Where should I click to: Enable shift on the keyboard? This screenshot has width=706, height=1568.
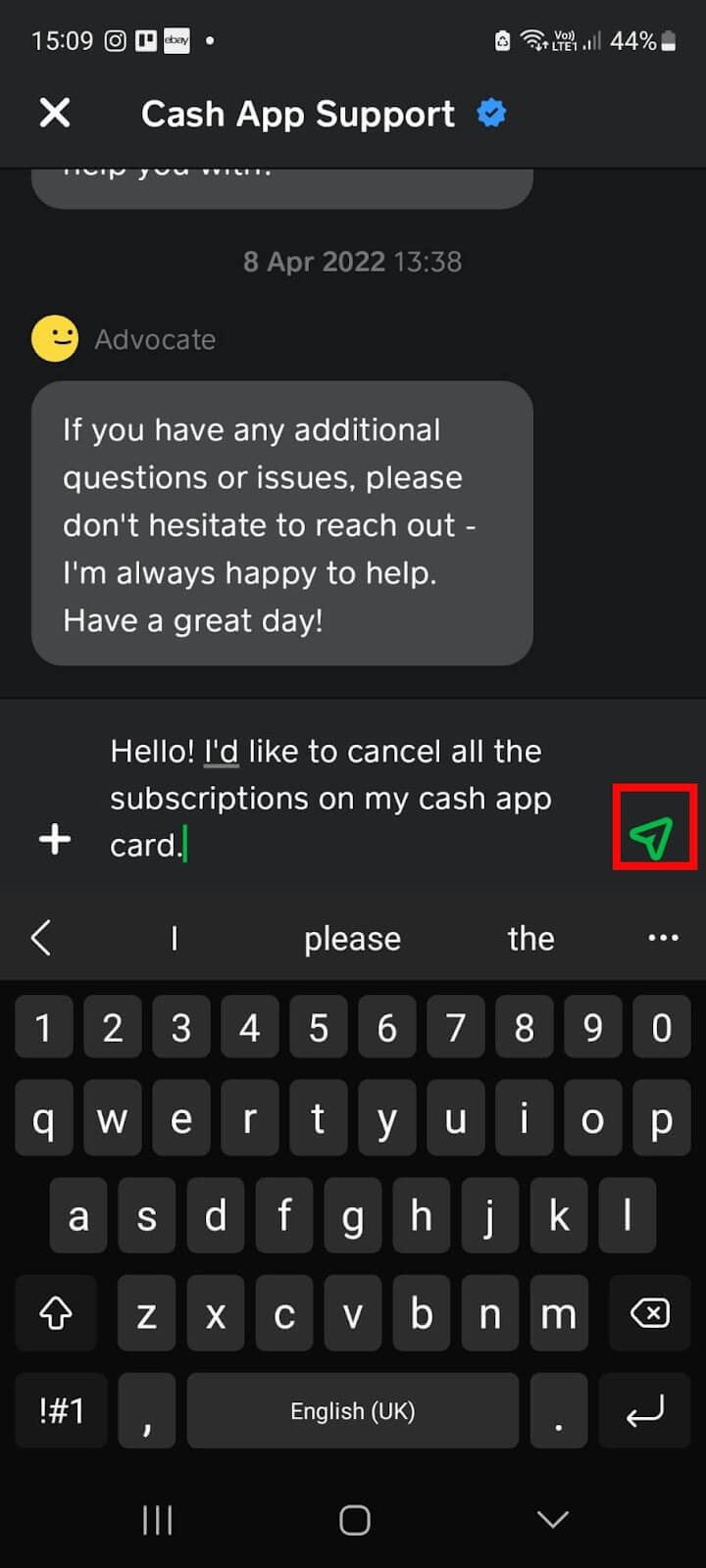point(56,1313)
